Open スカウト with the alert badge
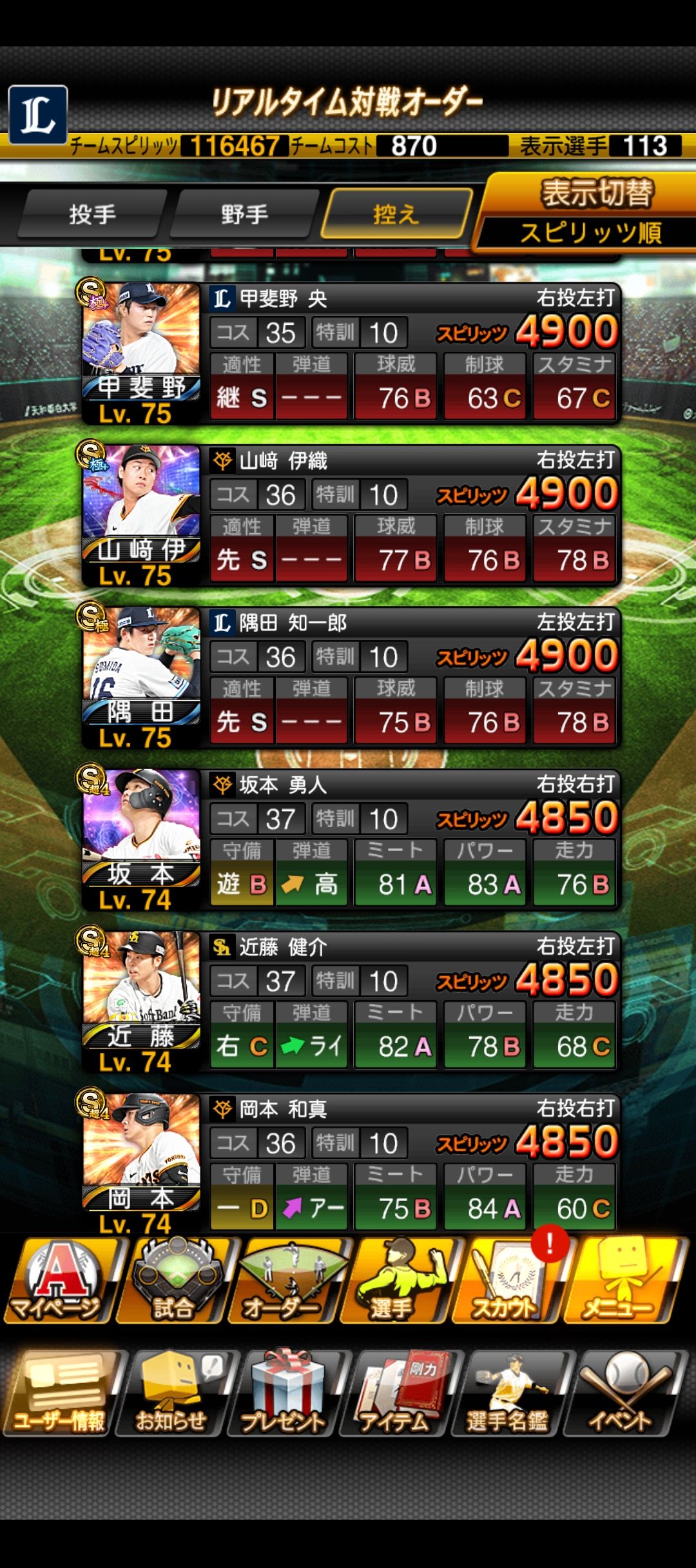Viewport: 696px width, 1568px height. tap(507, 1280)
